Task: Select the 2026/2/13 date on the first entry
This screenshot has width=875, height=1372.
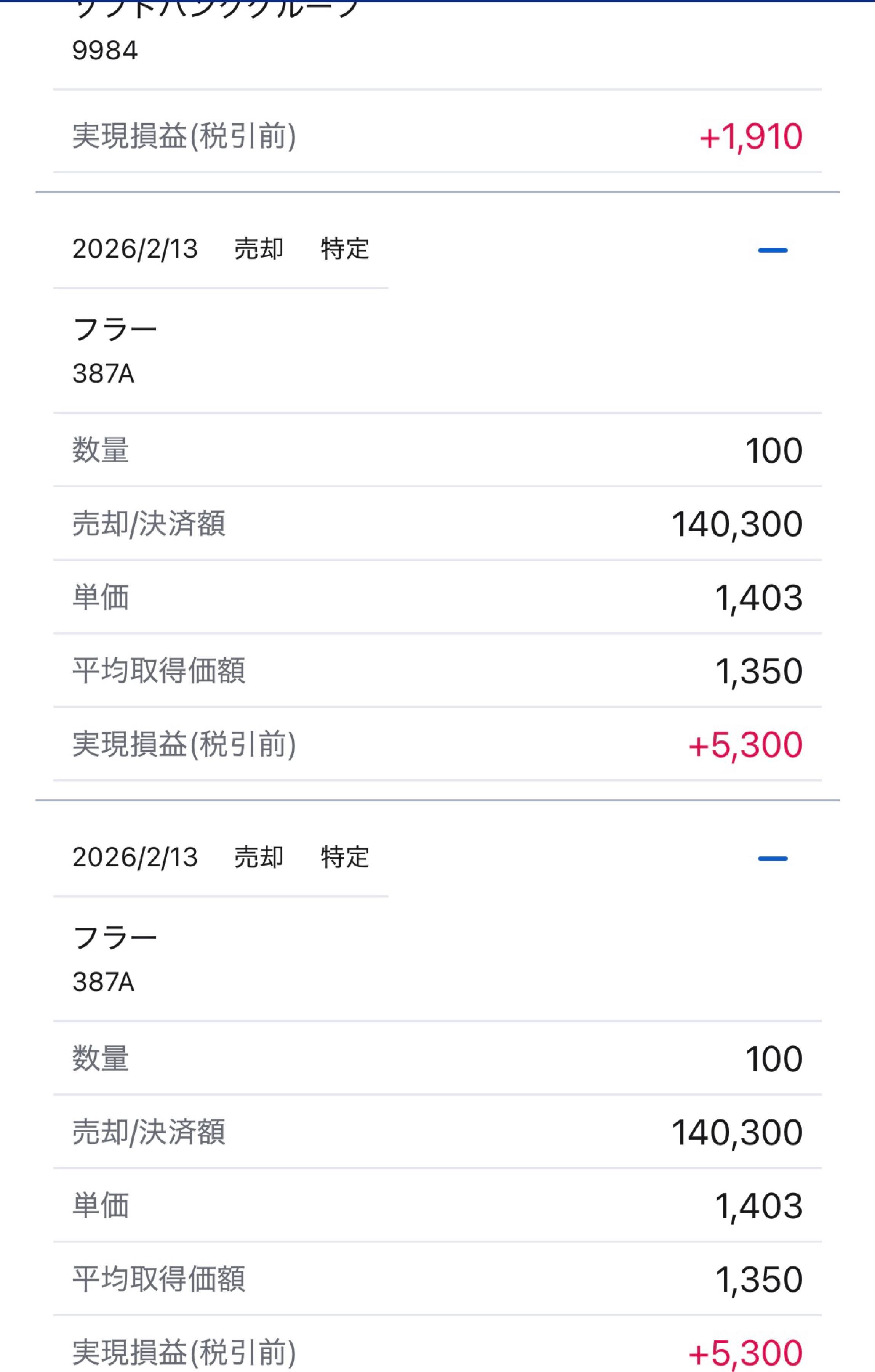Action: click(136, 249)
